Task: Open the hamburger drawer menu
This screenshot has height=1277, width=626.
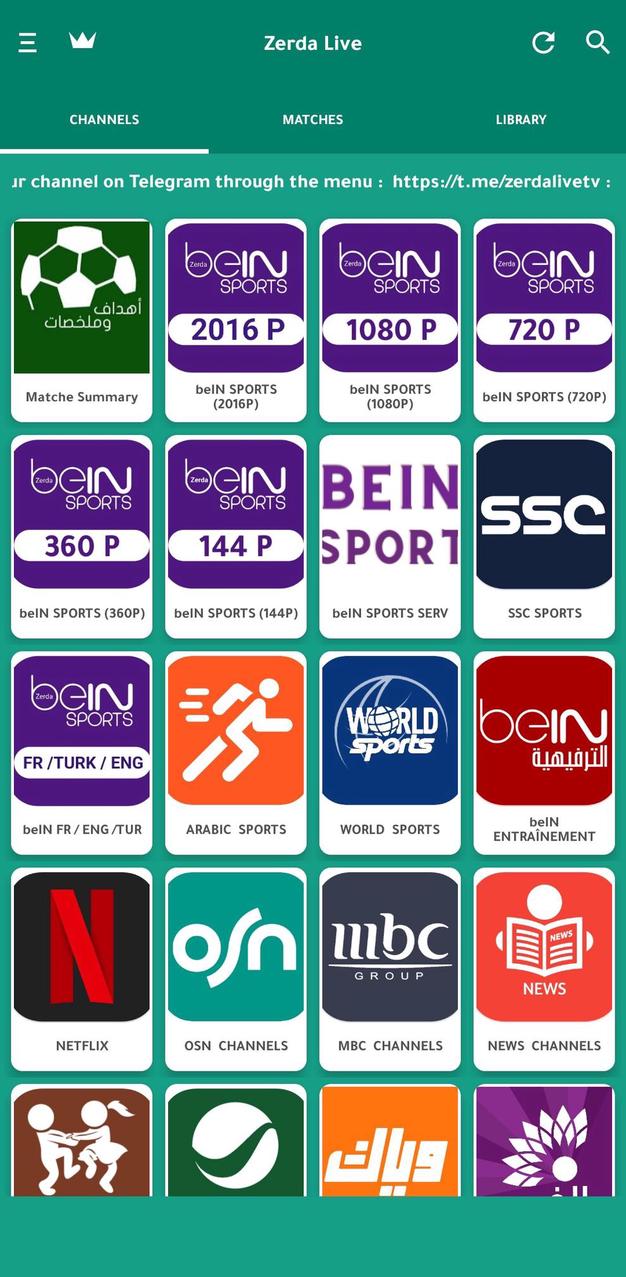Action: [x=28, y=43]
